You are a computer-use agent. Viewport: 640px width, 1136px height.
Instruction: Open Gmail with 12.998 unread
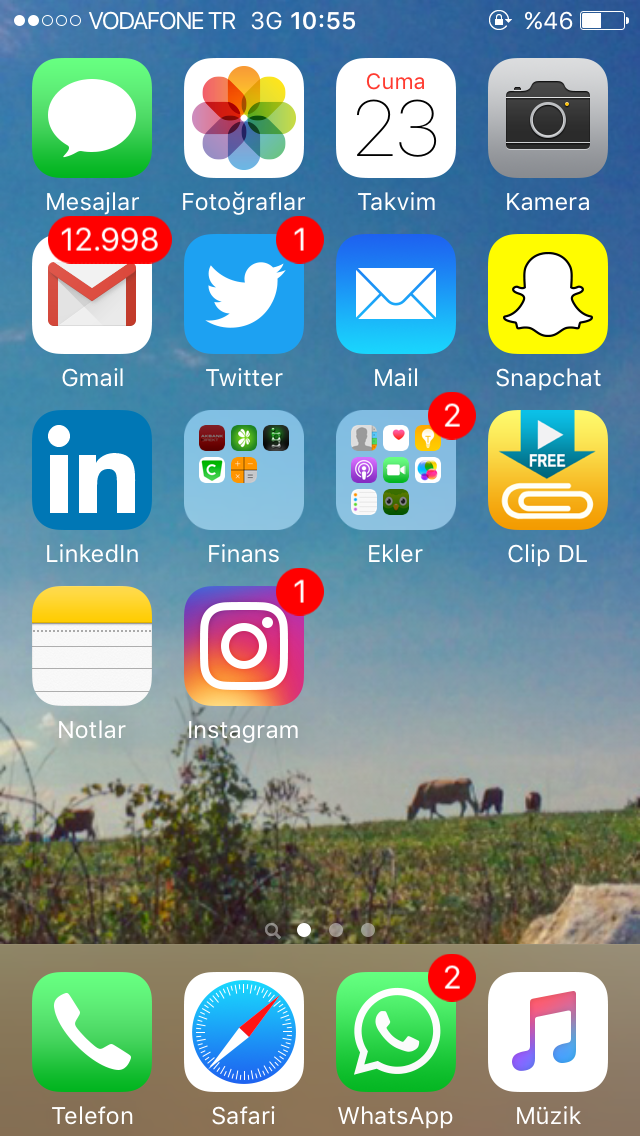[x=92, y=294]
